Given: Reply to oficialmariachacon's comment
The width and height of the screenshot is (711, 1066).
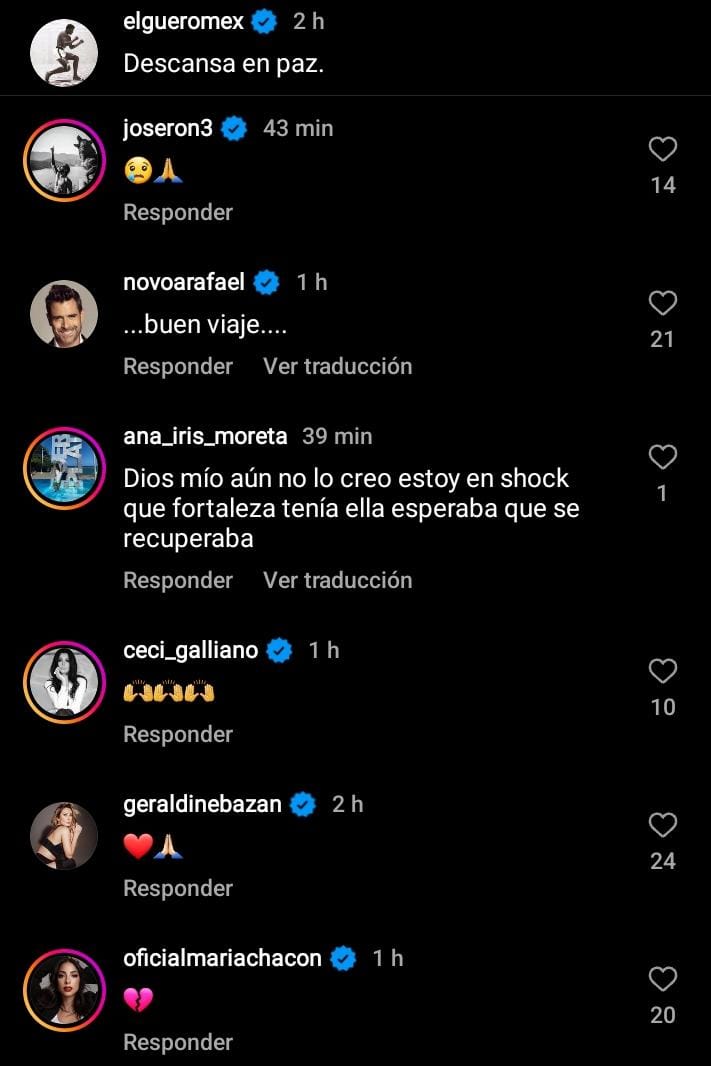Looking at the screenshot, I should click(x=178, y=1042).
